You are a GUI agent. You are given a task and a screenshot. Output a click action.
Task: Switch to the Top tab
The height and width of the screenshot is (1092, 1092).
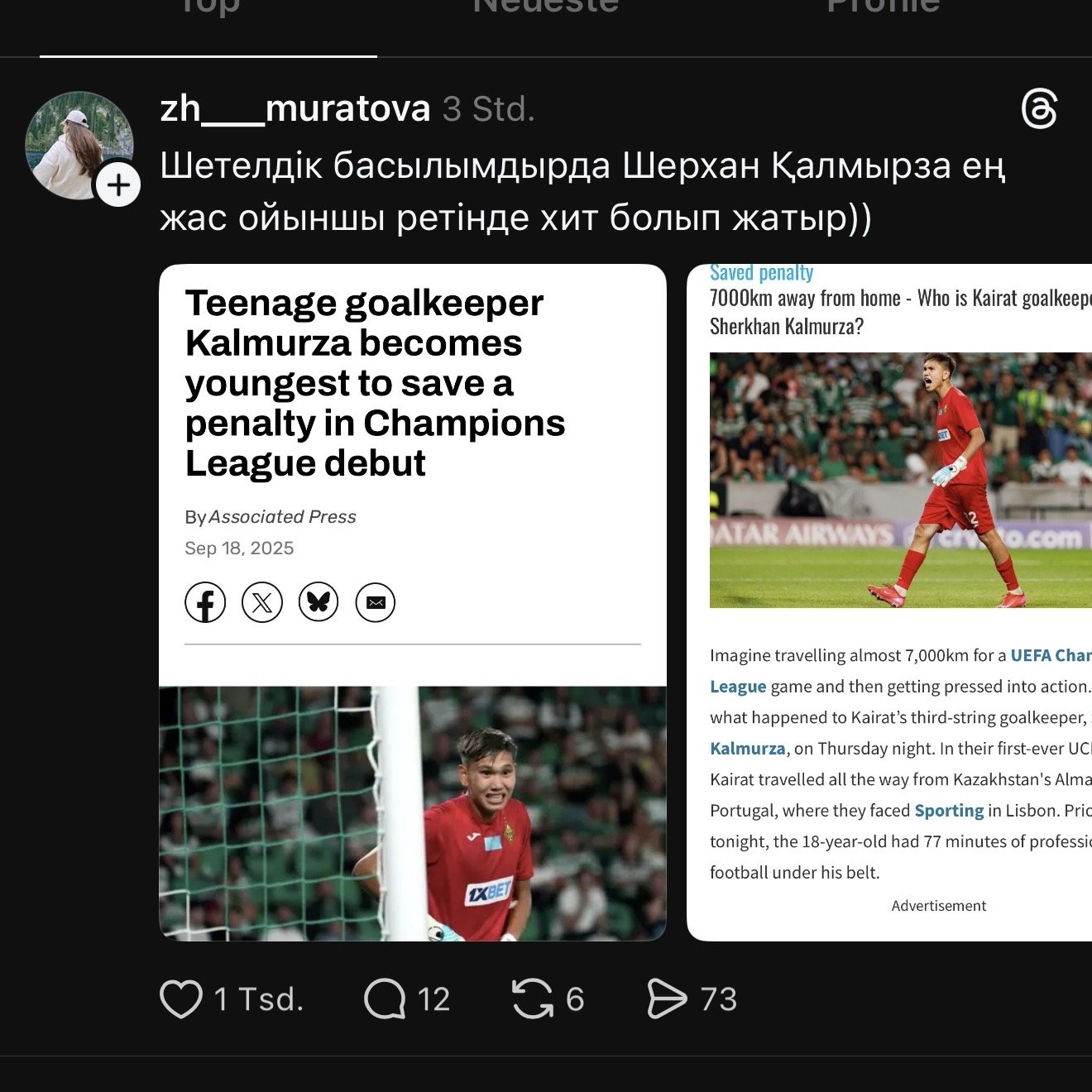pyautogui.click(x=208, y=8)
